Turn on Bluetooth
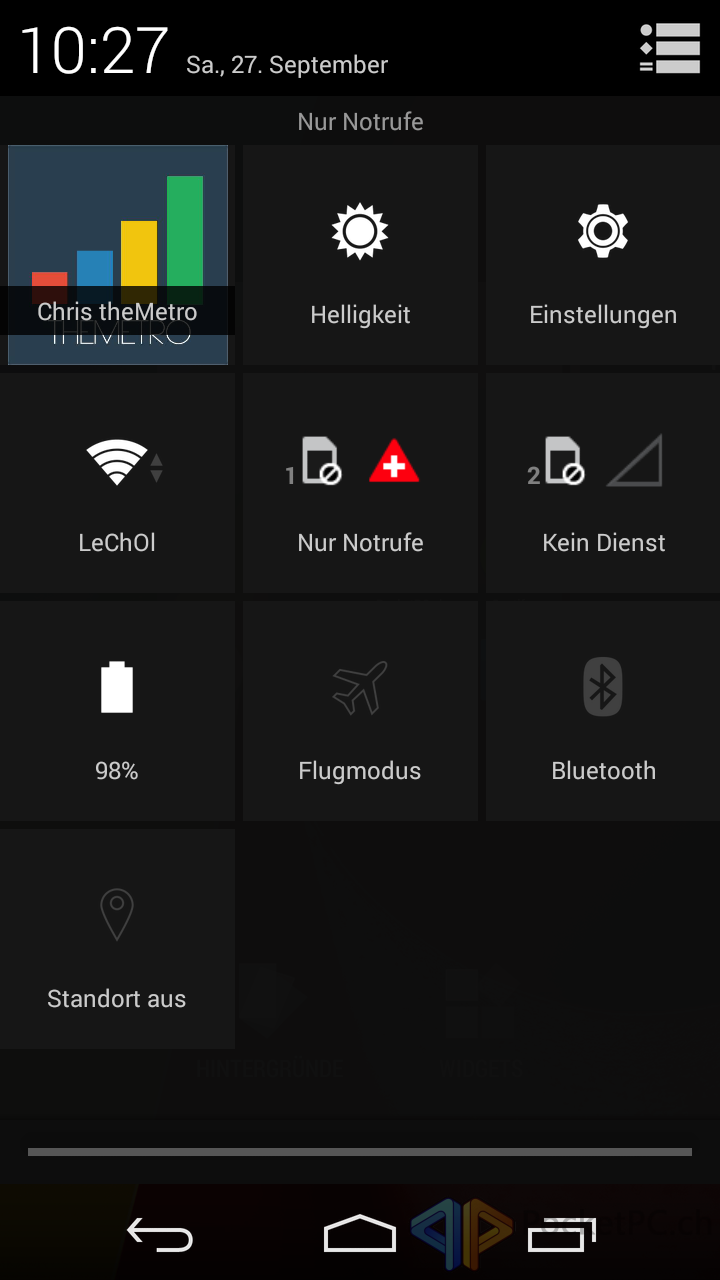The image size is (720, 1280). pos(603,711)
